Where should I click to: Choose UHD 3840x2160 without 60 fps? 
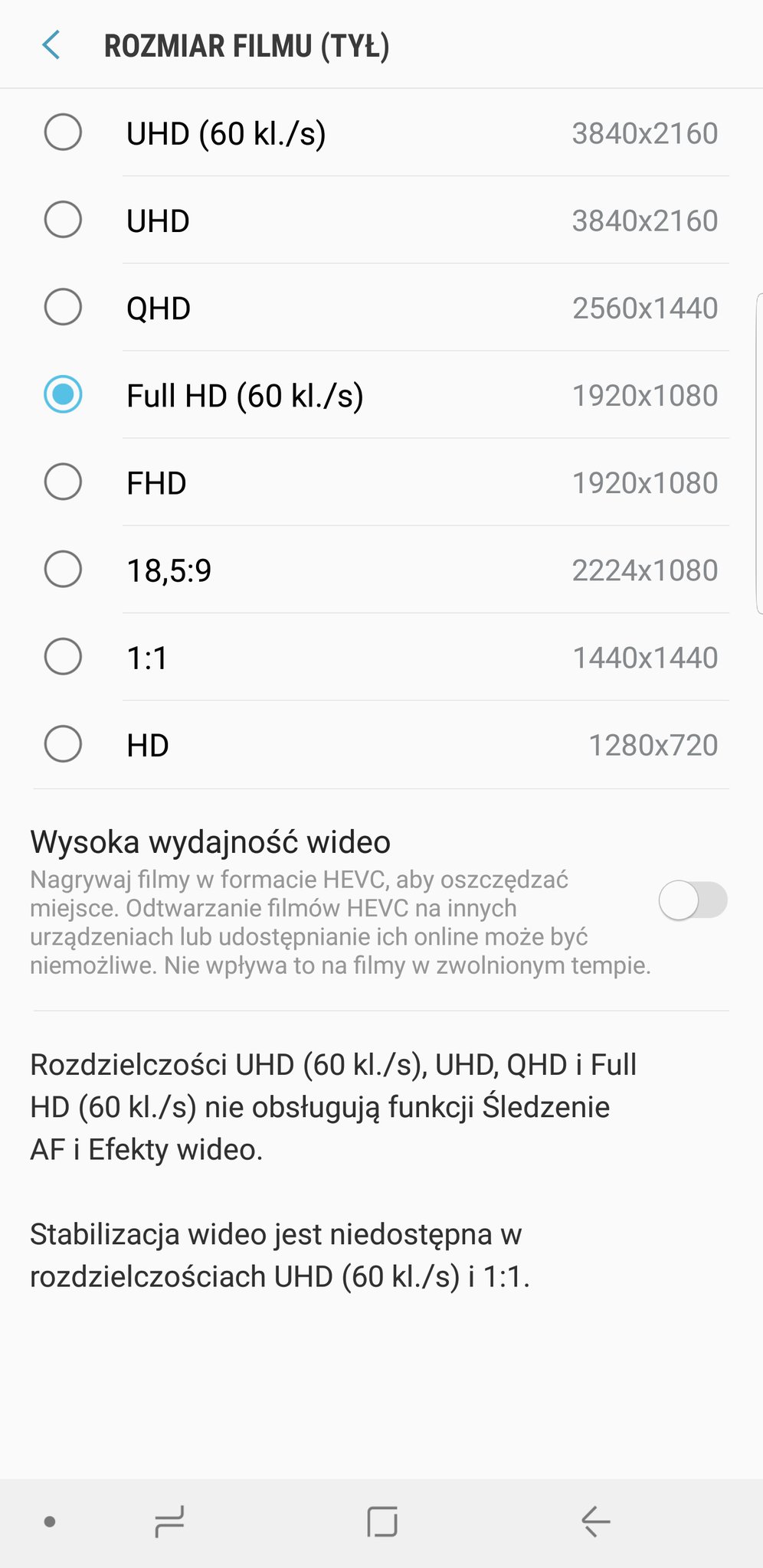[x=63, y=220]
